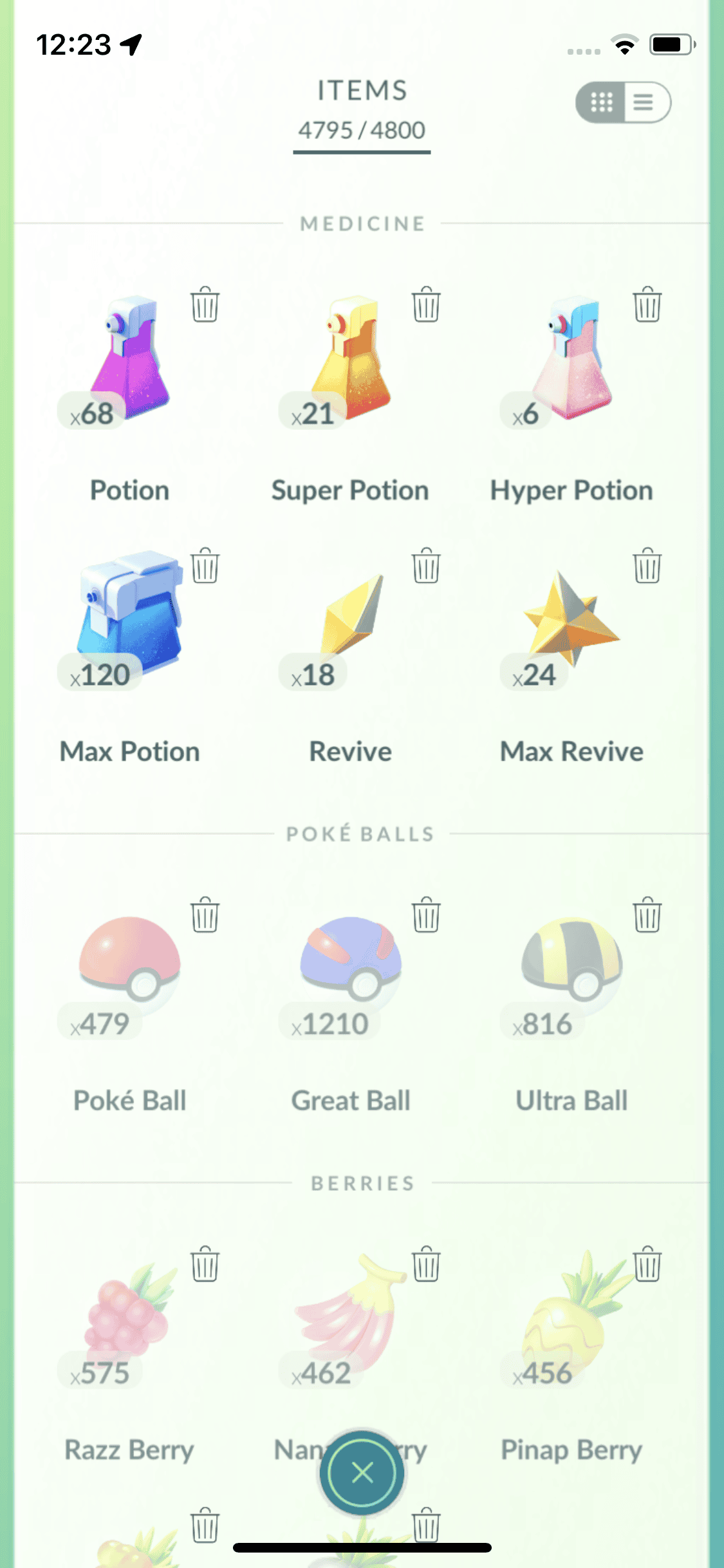Tap the trash icon for Super Potion
724x1568 pixels.
pos(426,304)
